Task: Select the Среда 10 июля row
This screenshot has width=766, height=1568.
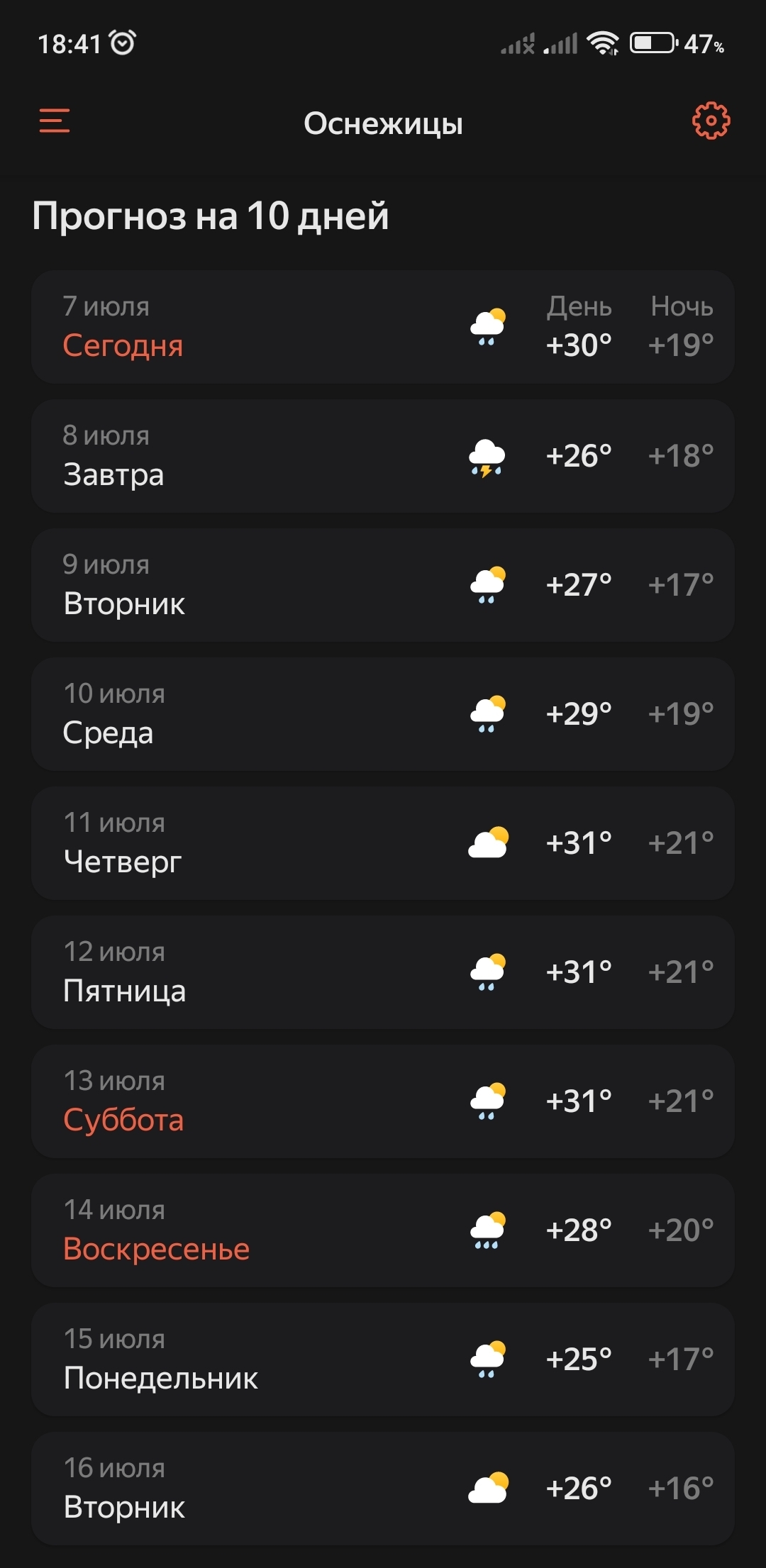Action: (x=383, y=714)
